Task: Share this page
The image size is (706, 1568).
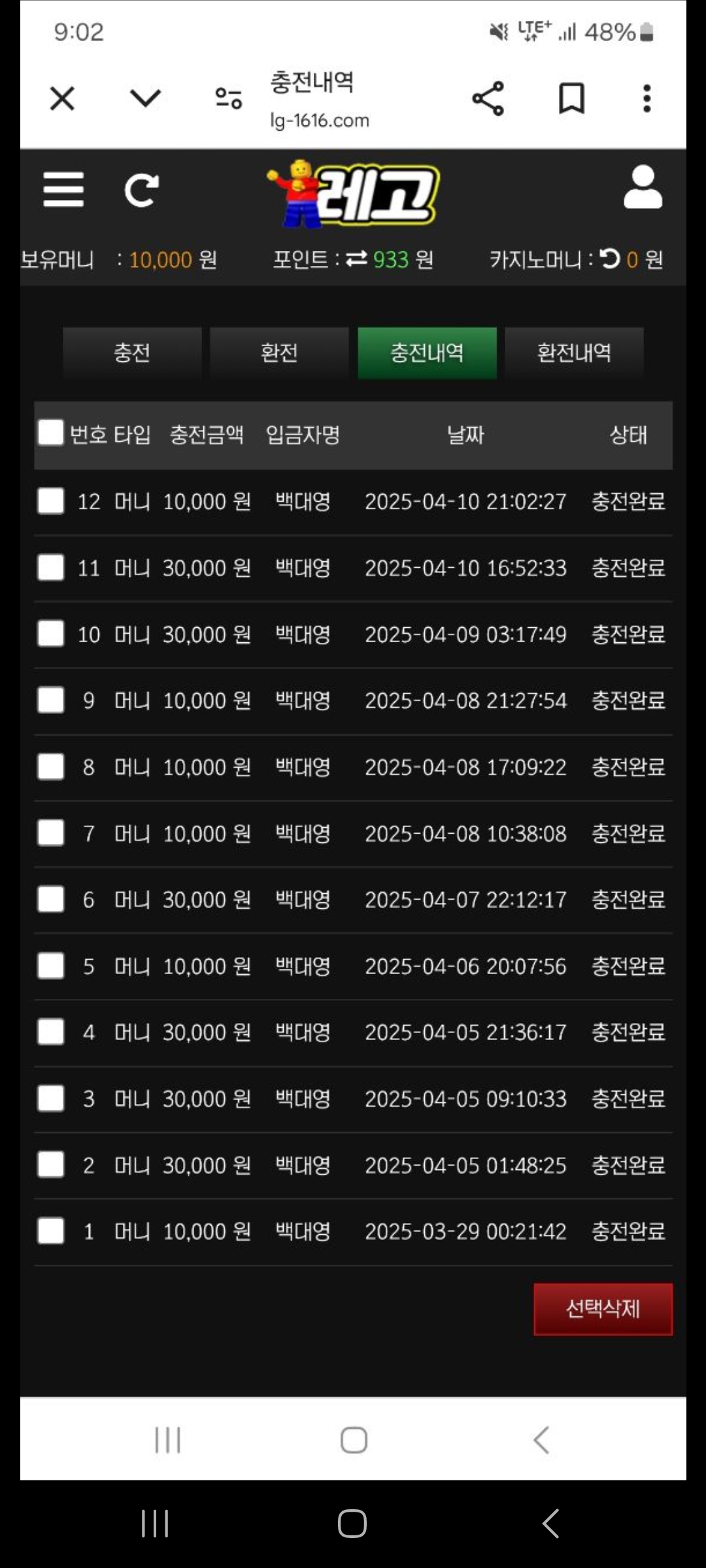Action: 488,99
